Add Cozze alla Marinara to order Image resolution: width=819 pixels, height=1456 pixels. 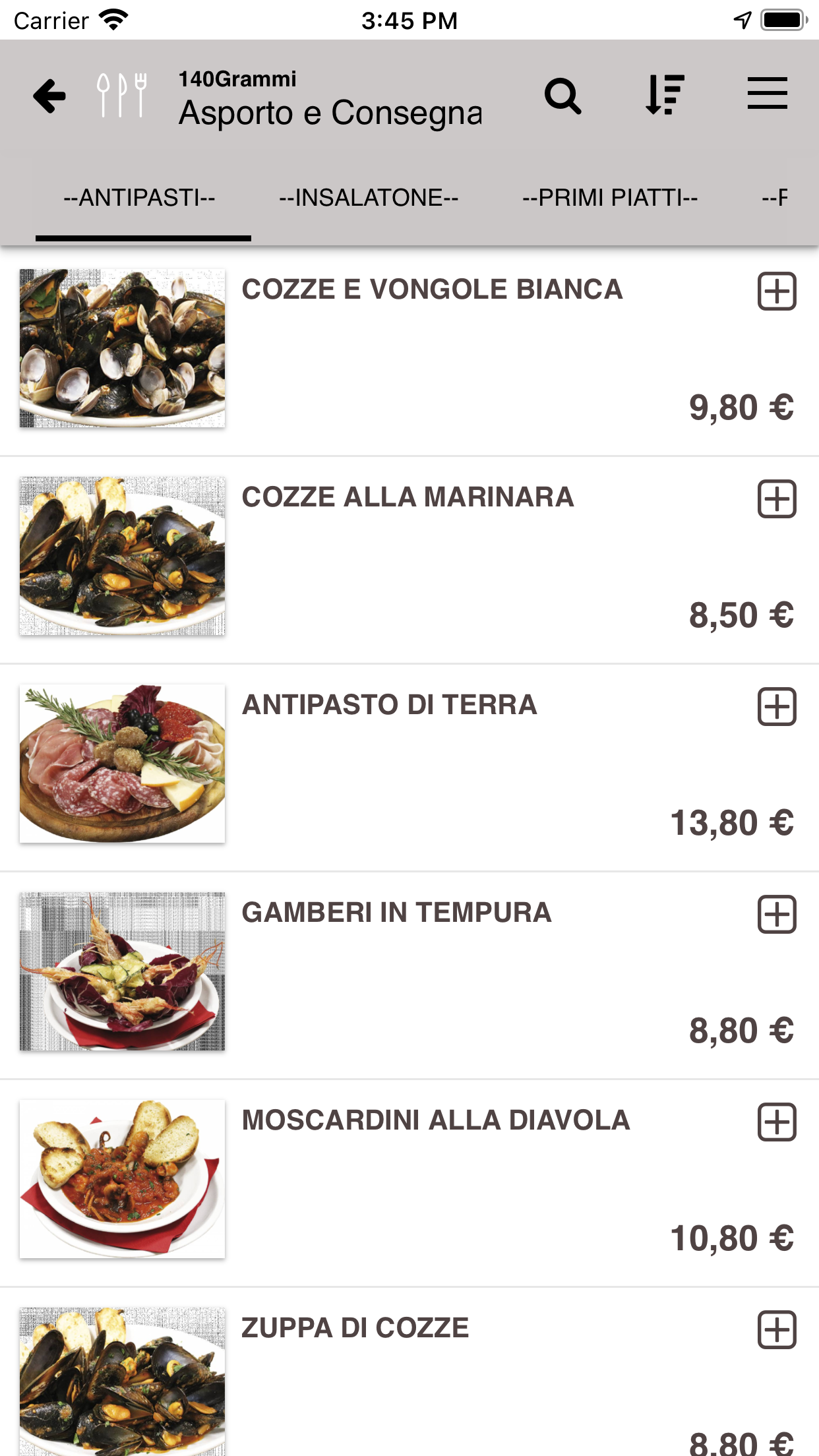[777, 499]
